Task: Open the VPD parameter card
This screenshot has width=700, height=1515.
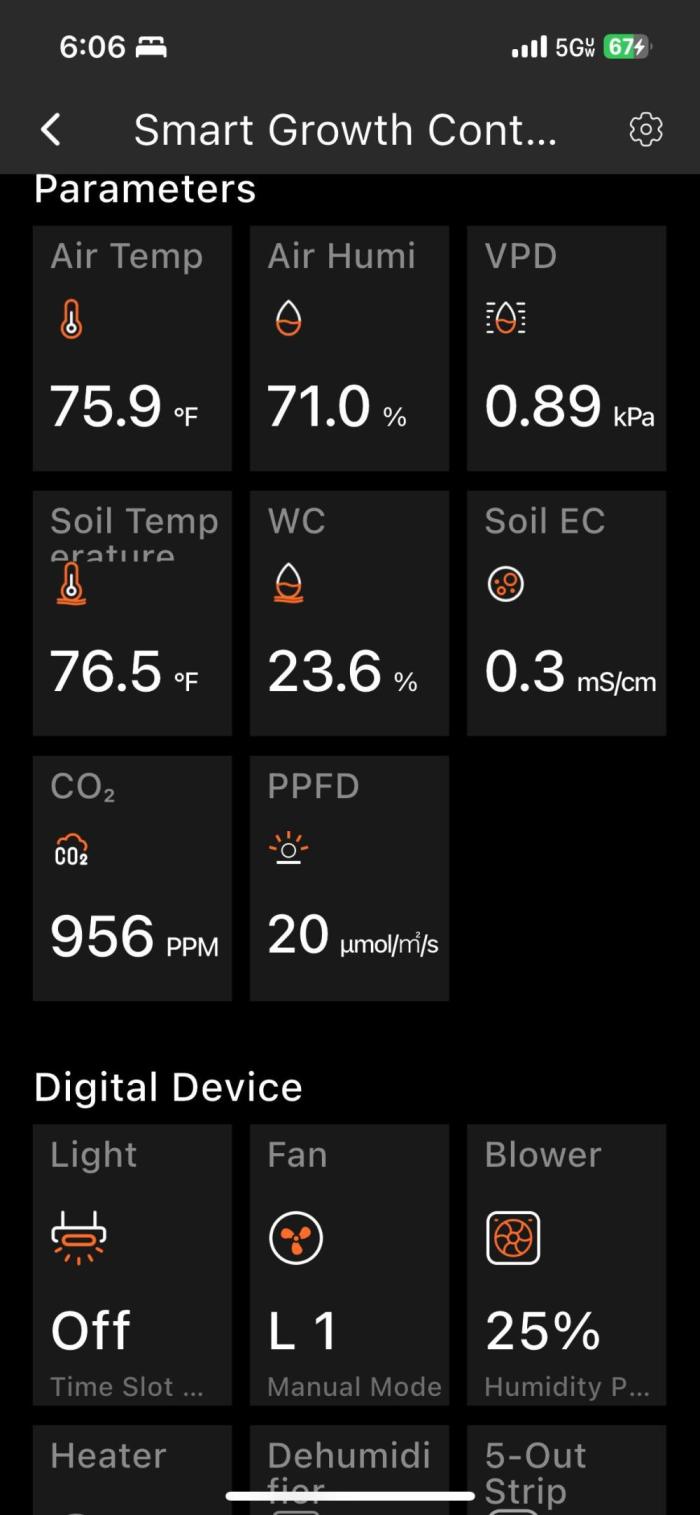Action: click(566, 348)
